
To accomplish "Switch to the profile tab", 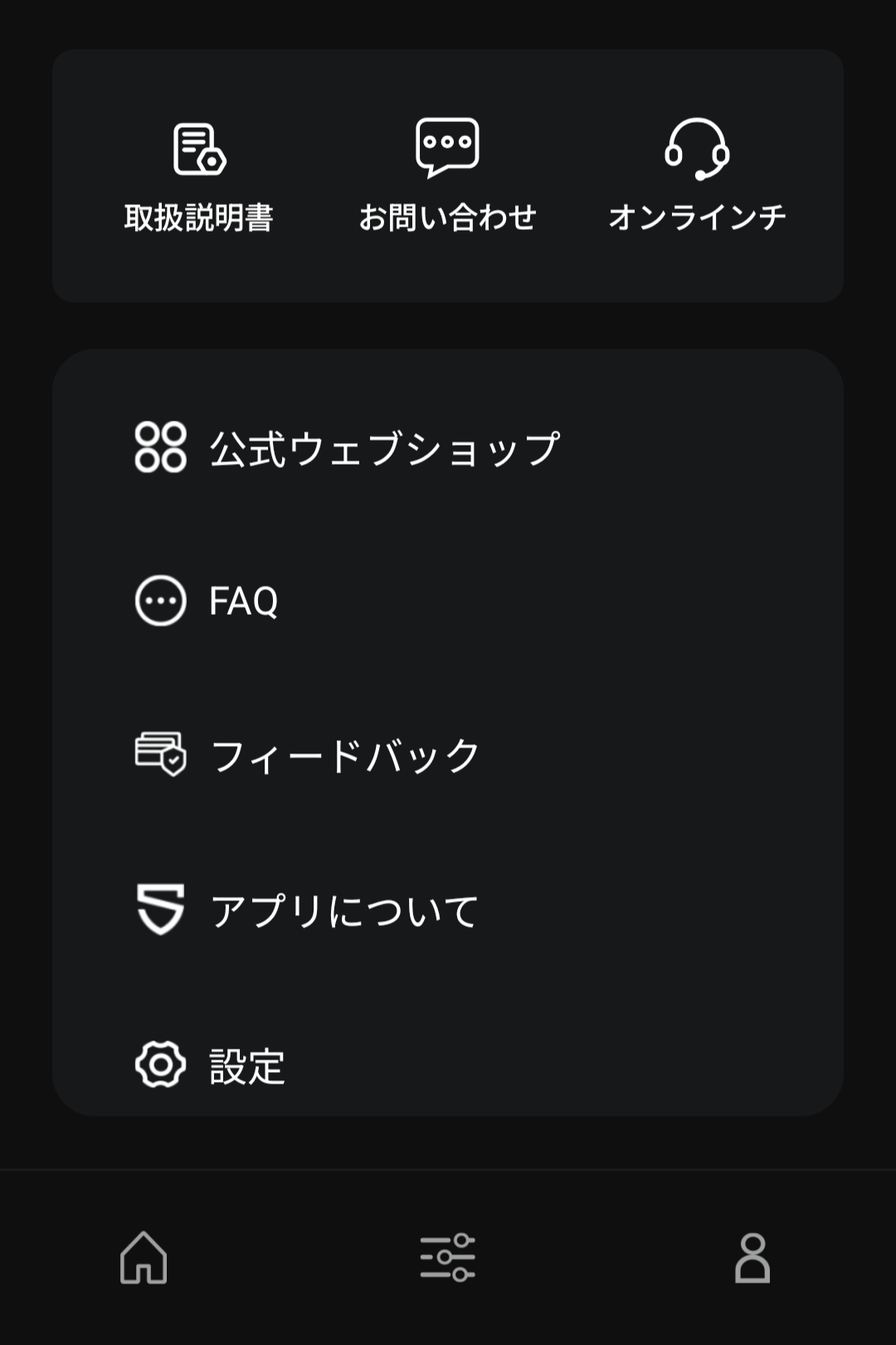I will pos(752,1257).
